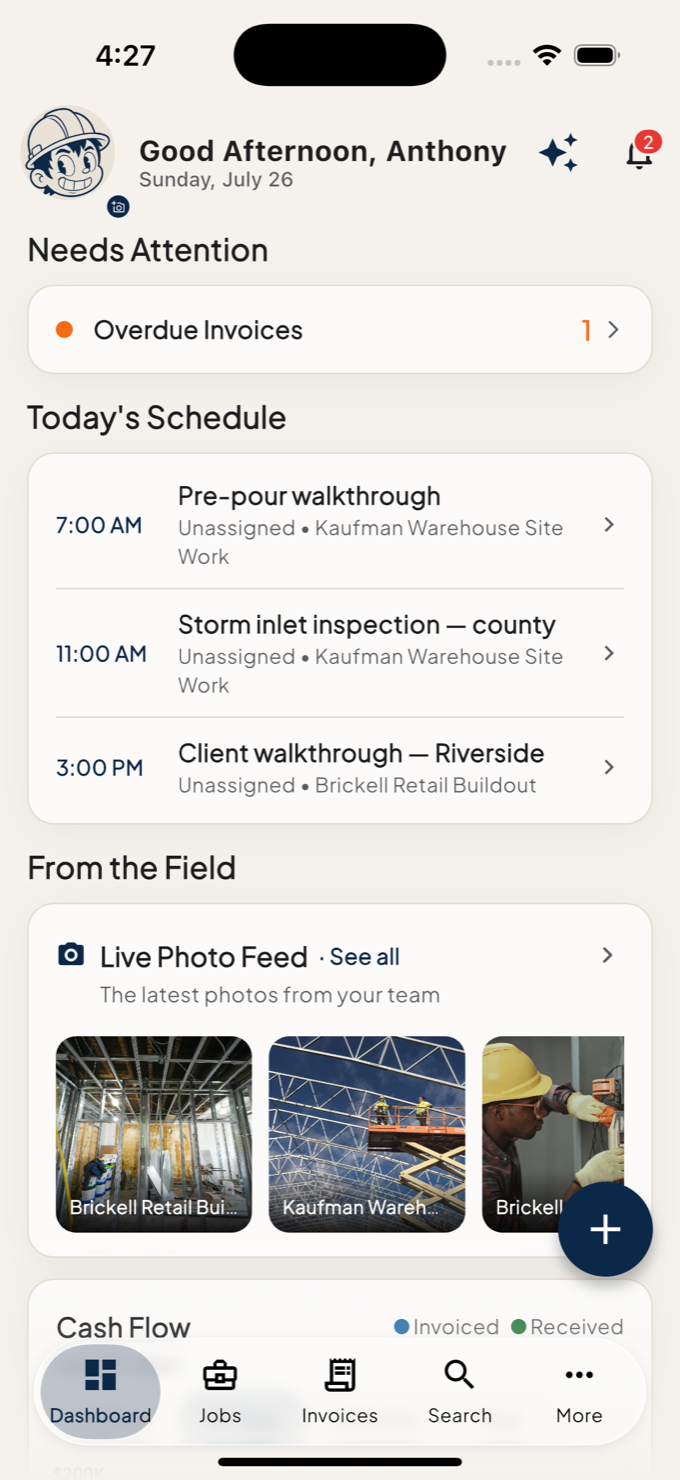Switch to the Invoices tab

pyautogui.click(x=340, y=1391)
